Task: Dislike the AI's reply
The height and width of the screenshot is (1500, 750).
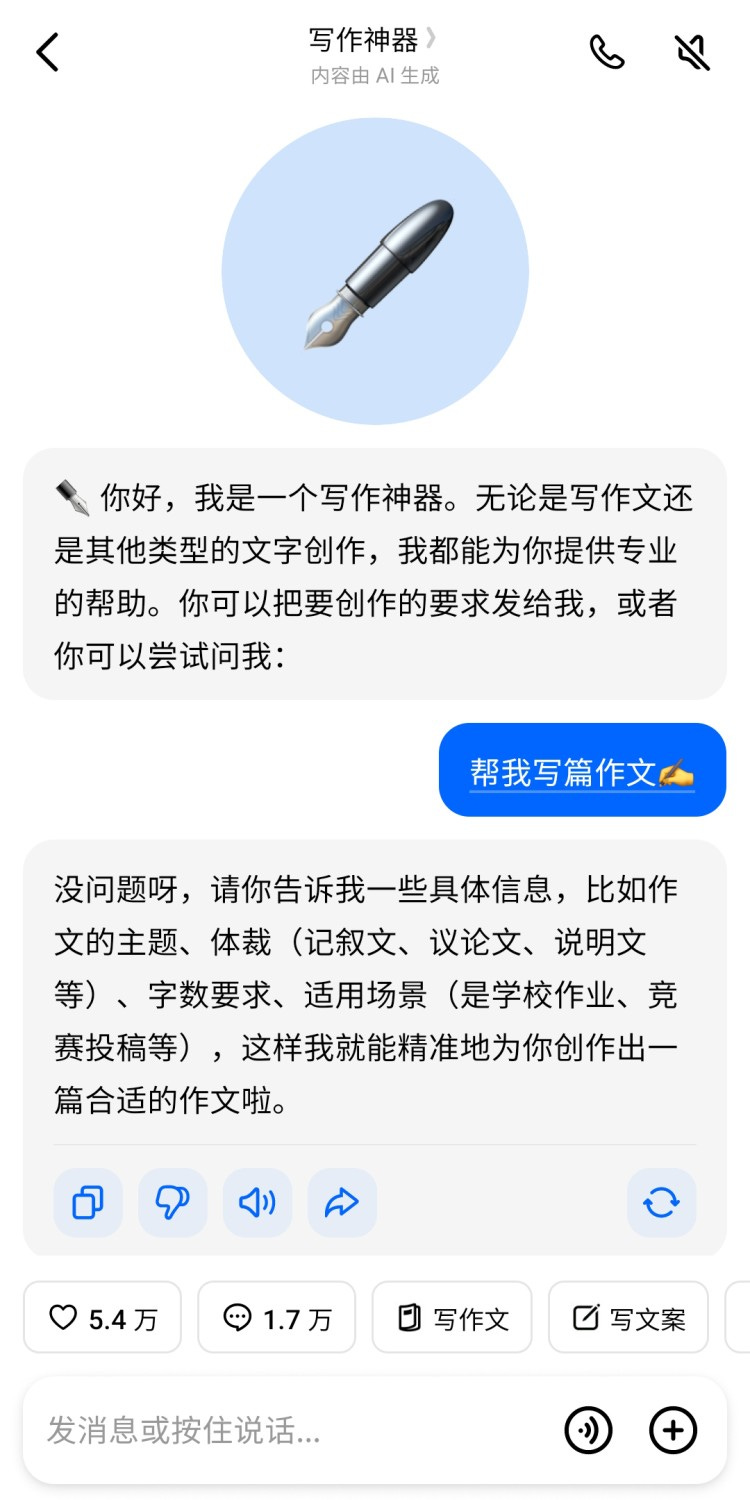Action: (x=173, y=1203)
